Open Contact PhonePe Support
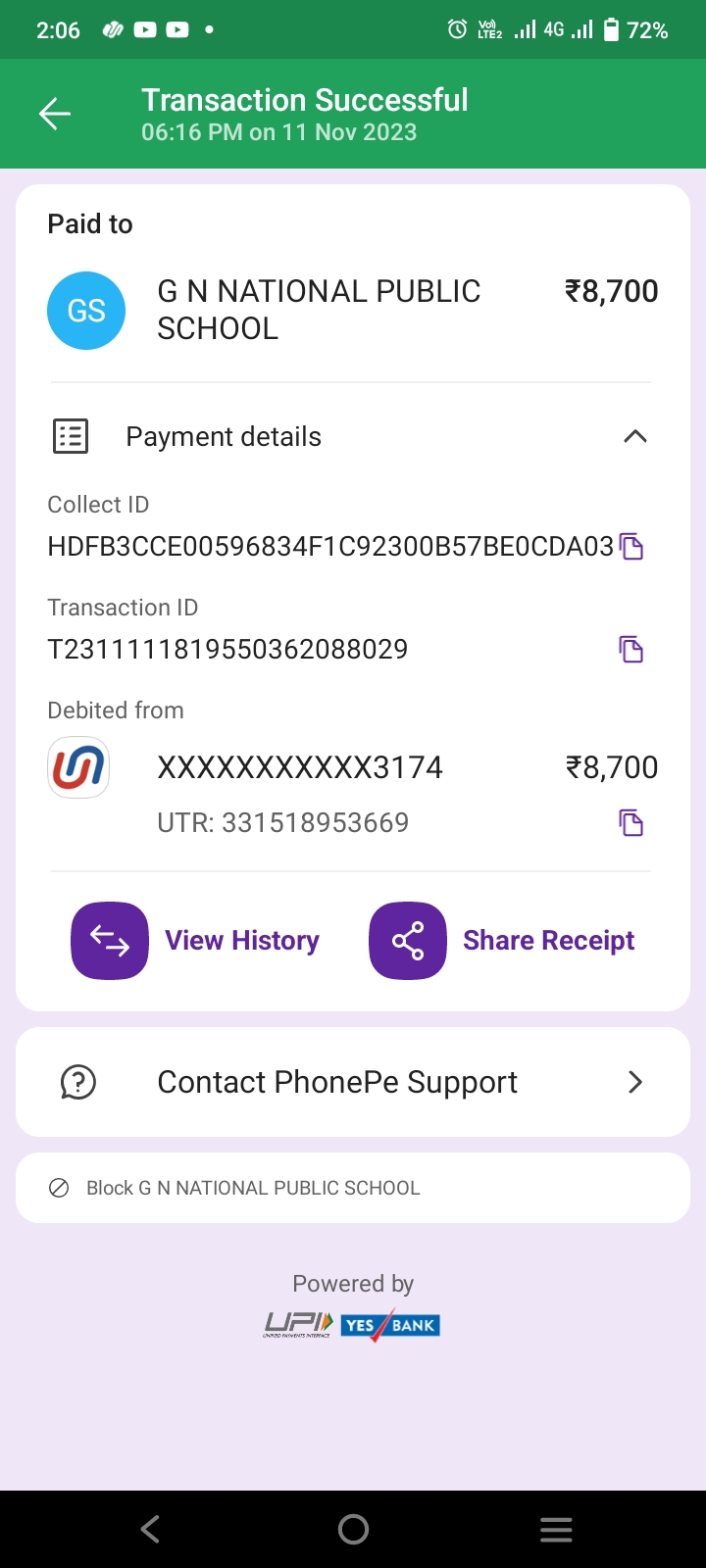Viewport: 706px width, 1568px height. (x=353, y=1082)
